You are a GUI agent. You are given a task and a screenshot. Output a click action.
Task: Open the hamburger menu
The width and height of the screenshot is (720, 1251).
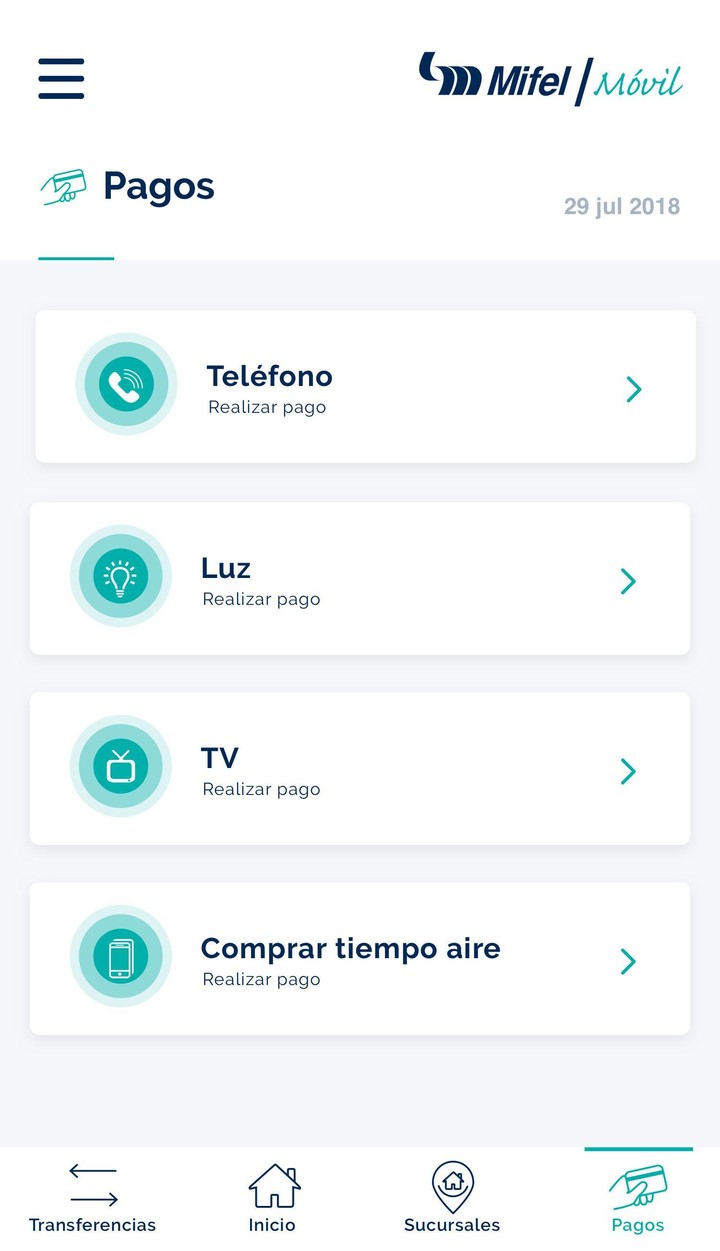[60, 79]
